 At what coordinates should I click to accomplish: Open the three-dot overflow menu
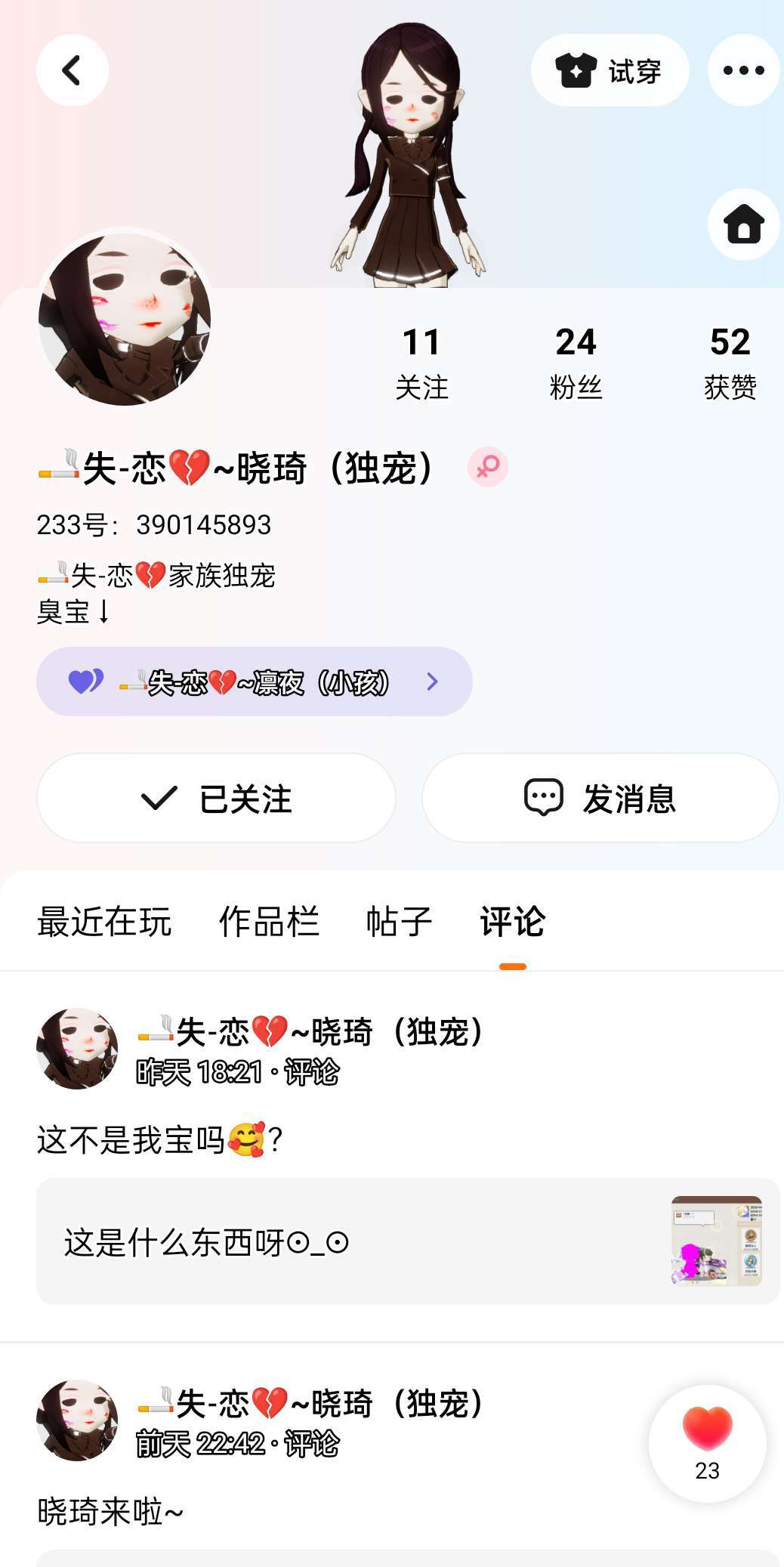[x=743, y=70]
